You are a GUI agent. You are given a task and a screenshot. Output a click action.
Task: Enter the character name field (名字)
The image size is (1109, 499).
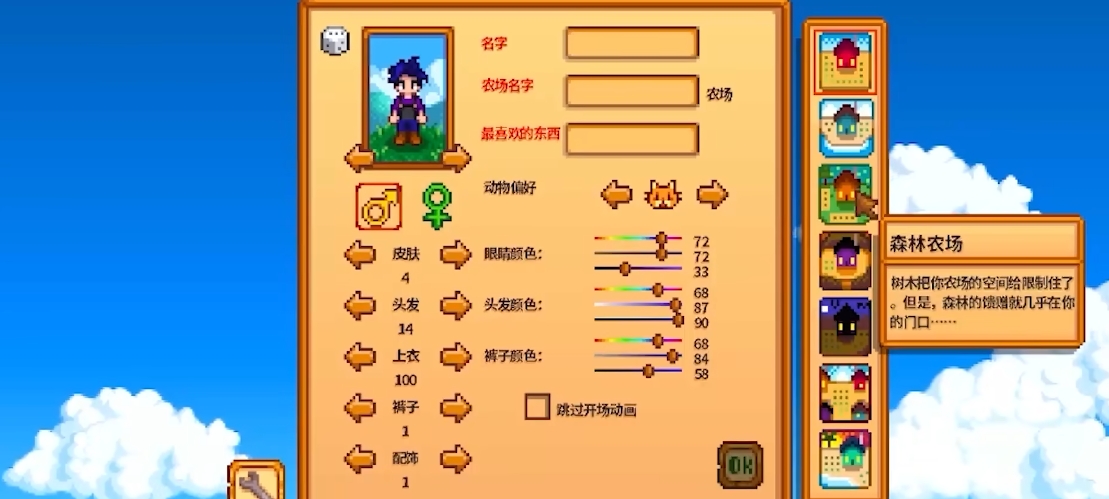pos(631,43)
